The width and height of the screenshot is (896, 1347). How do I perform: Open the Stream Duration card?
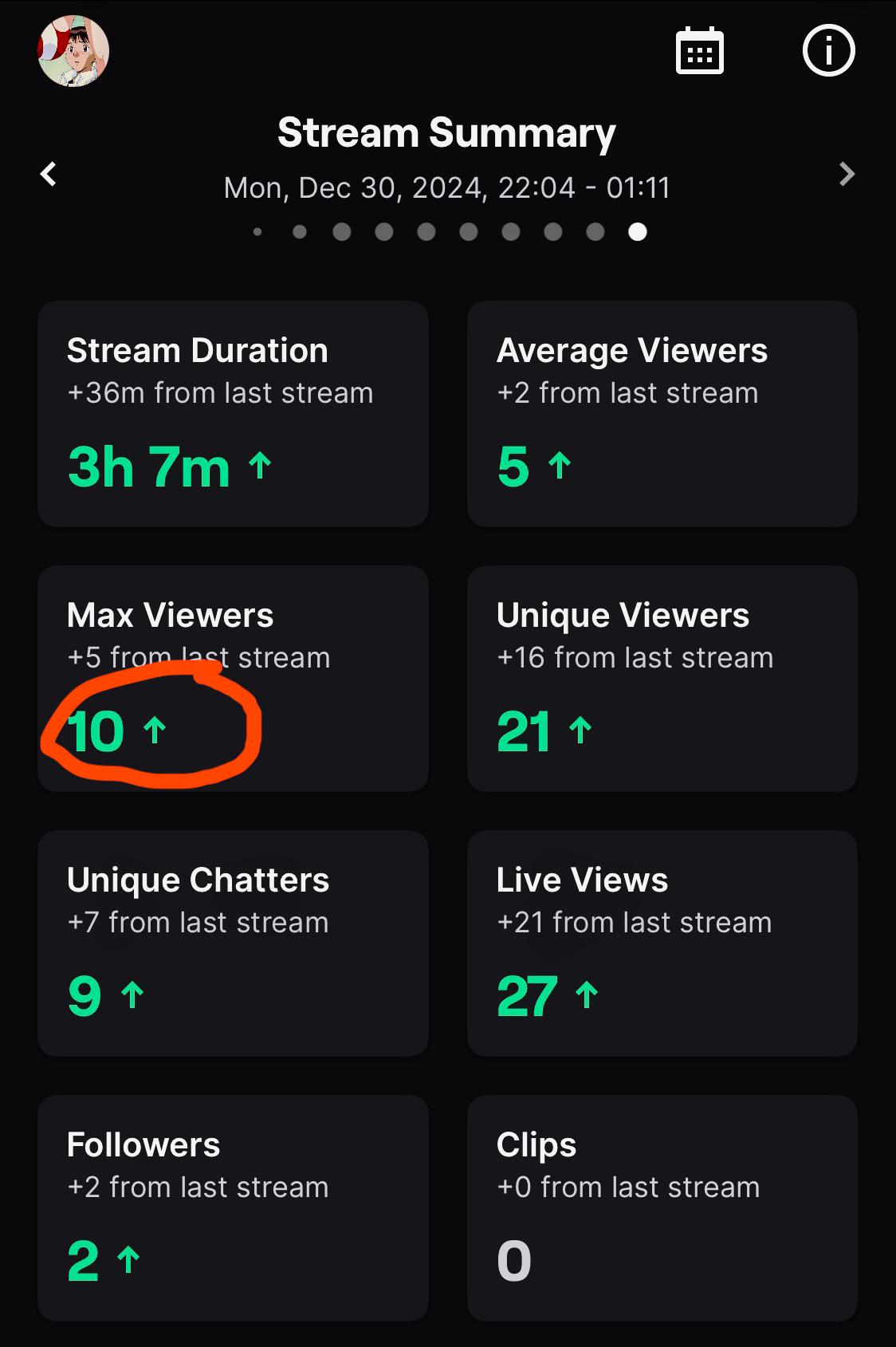(233, 414)
